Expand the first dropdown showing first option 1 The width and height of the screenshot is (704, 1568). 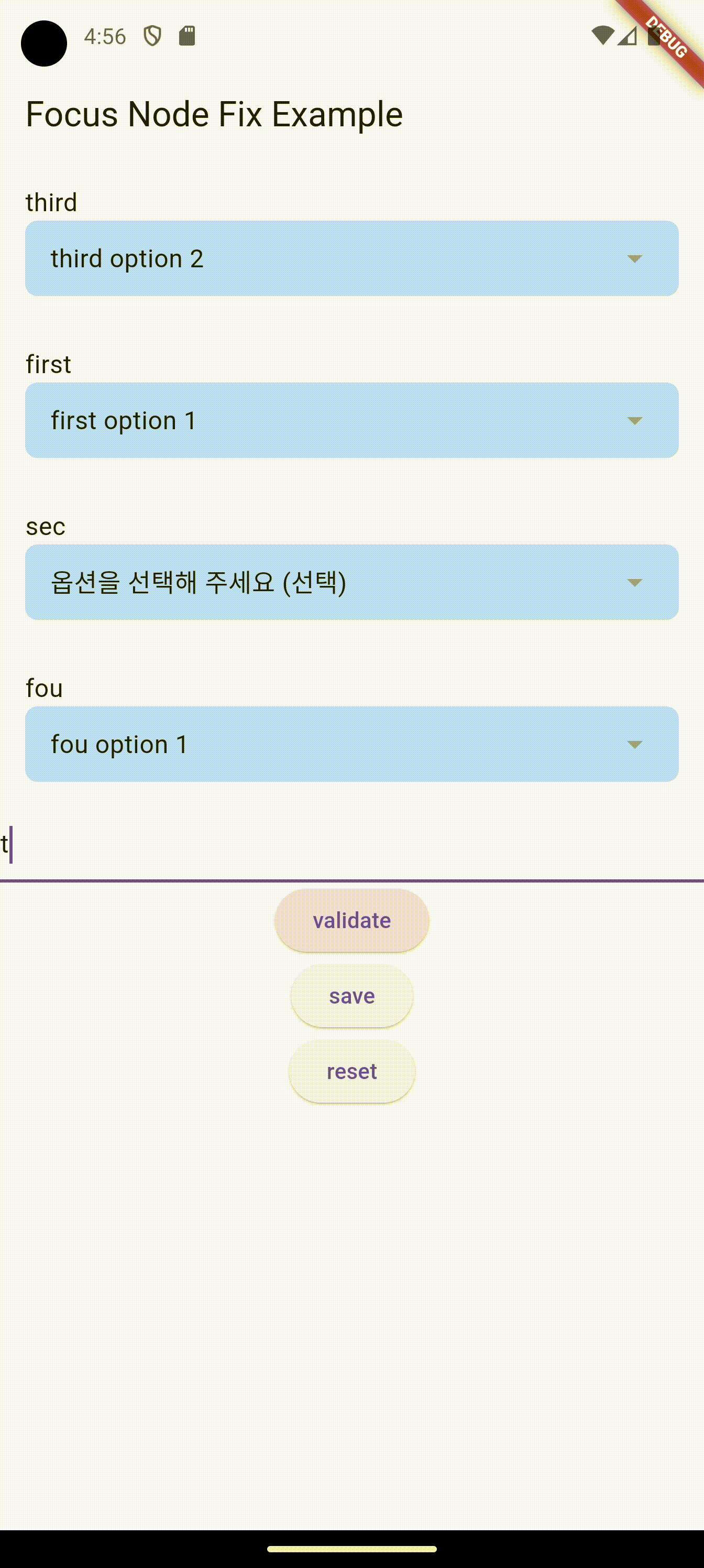[351, 421]
